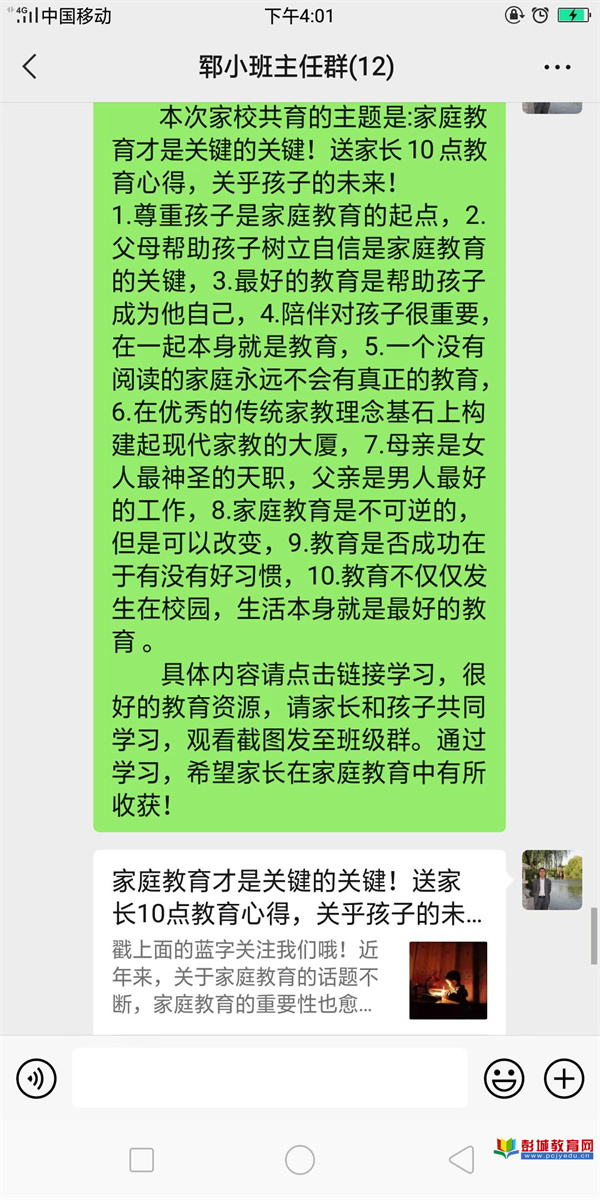Focus the message text field
This screenshot has height=1200, width=600.
270,1078
